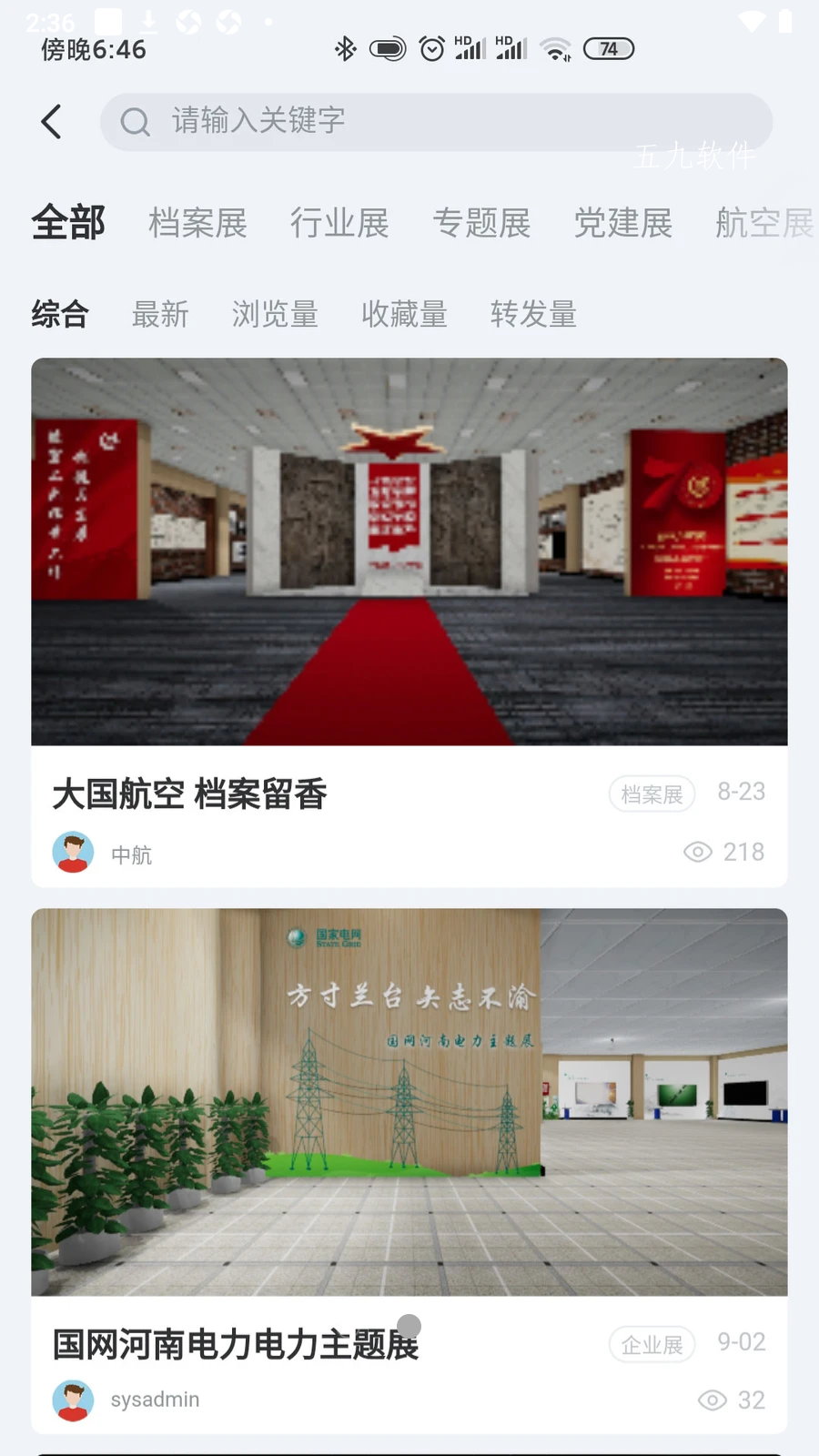This screenshot has height=1456, width=819.
Task: Sort by 浏览量
Action: click(x=275, y=314)
